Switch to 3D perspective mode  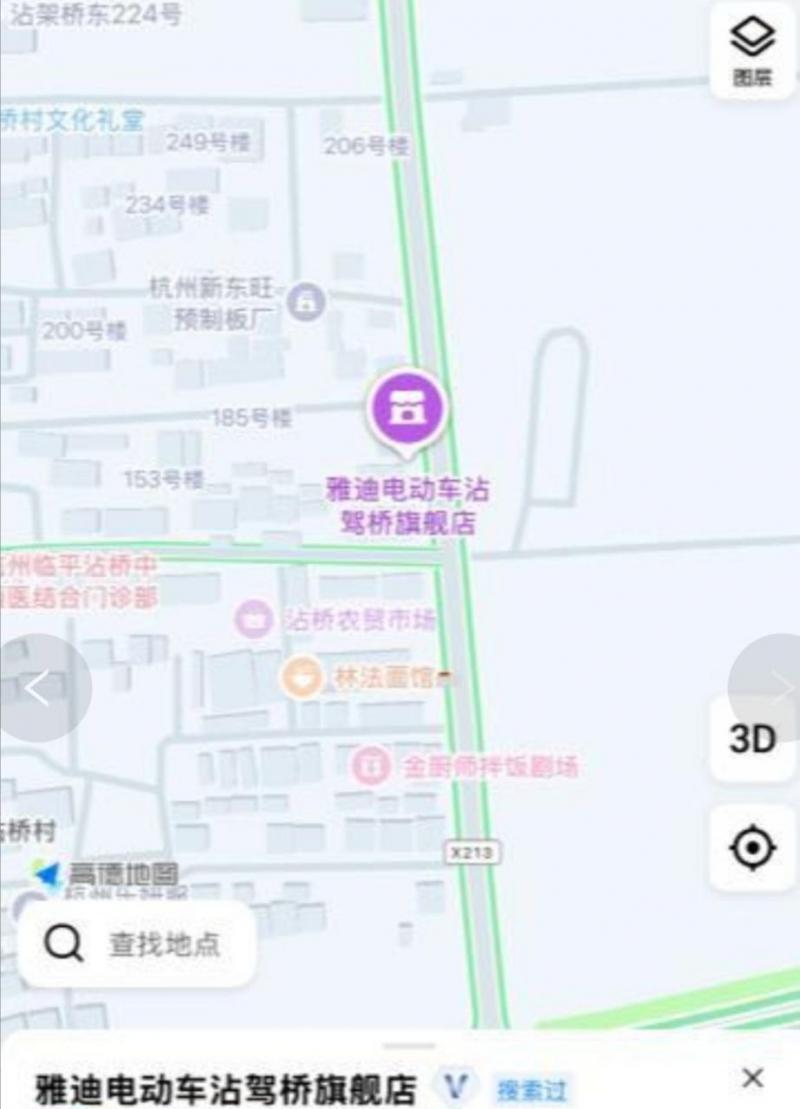pos(751,739)
